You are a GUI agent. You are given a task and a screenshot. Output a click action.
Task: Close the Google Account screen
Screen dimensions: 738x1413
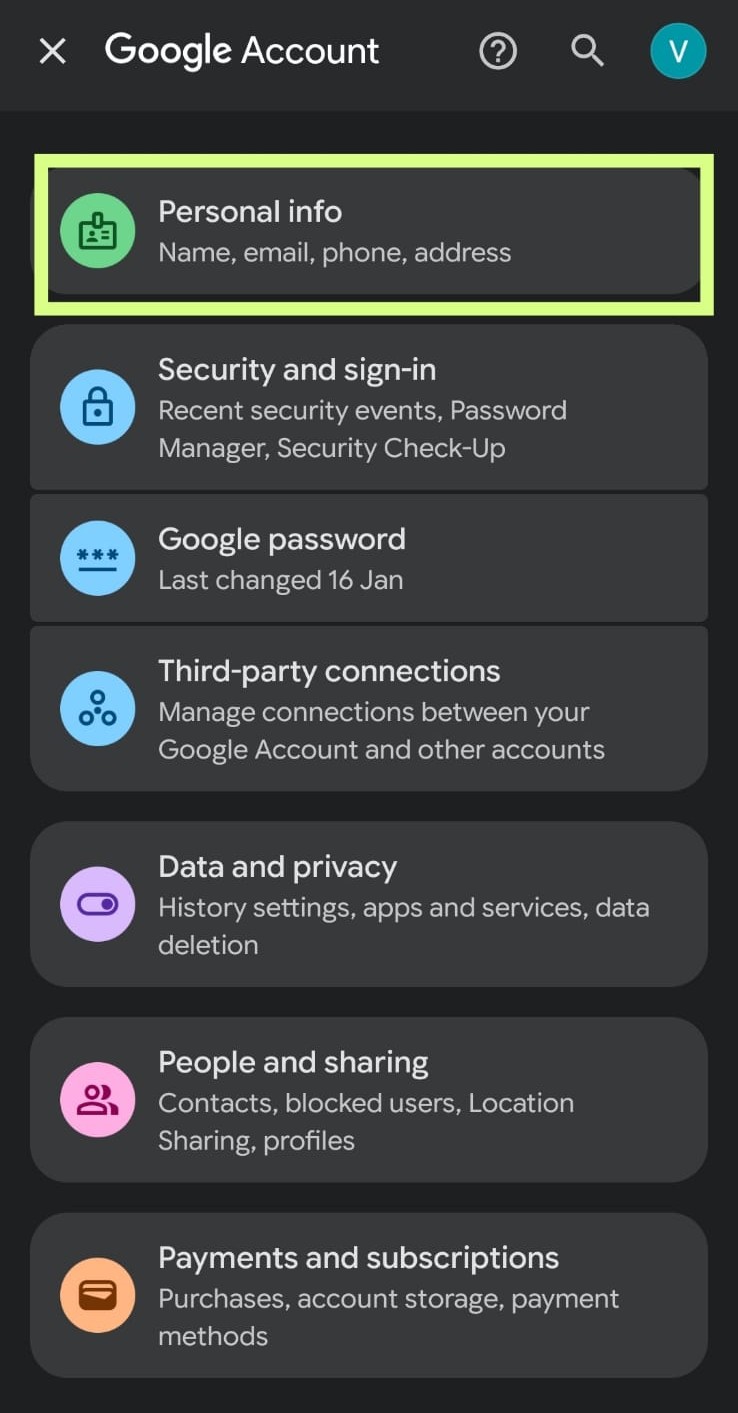tap(52, 51)
